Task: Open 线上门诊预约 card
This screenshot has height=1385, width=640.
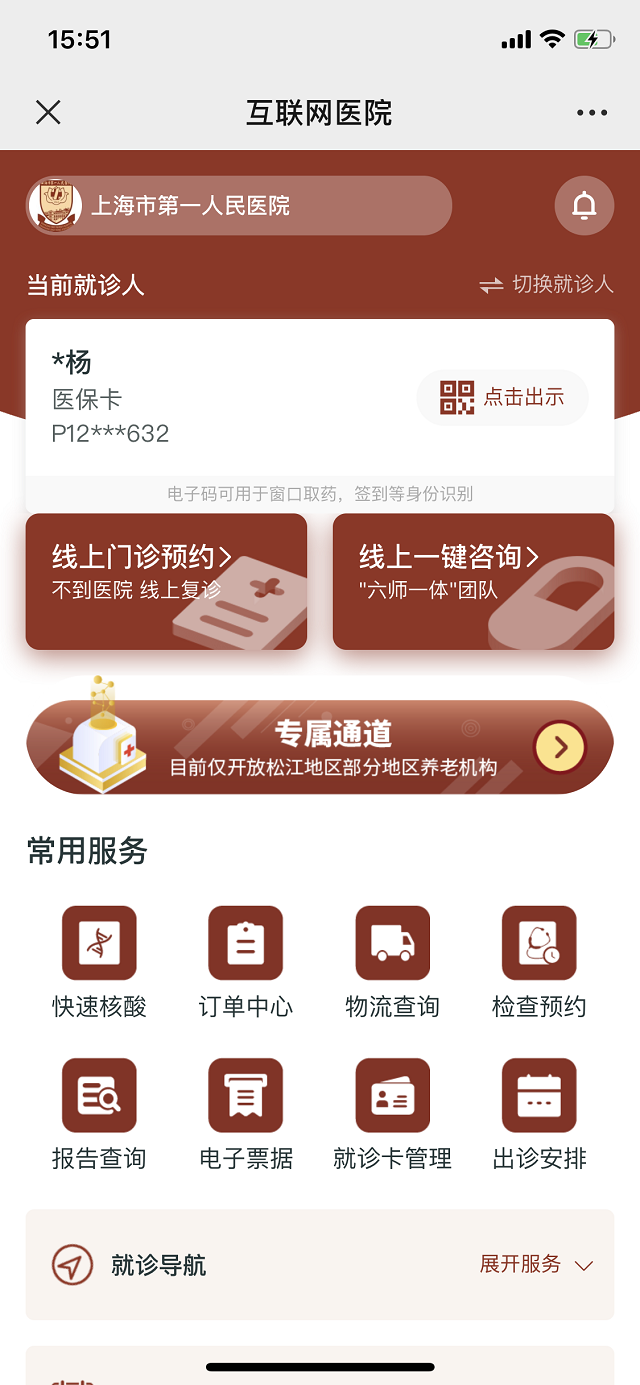Action: (166, 581)
